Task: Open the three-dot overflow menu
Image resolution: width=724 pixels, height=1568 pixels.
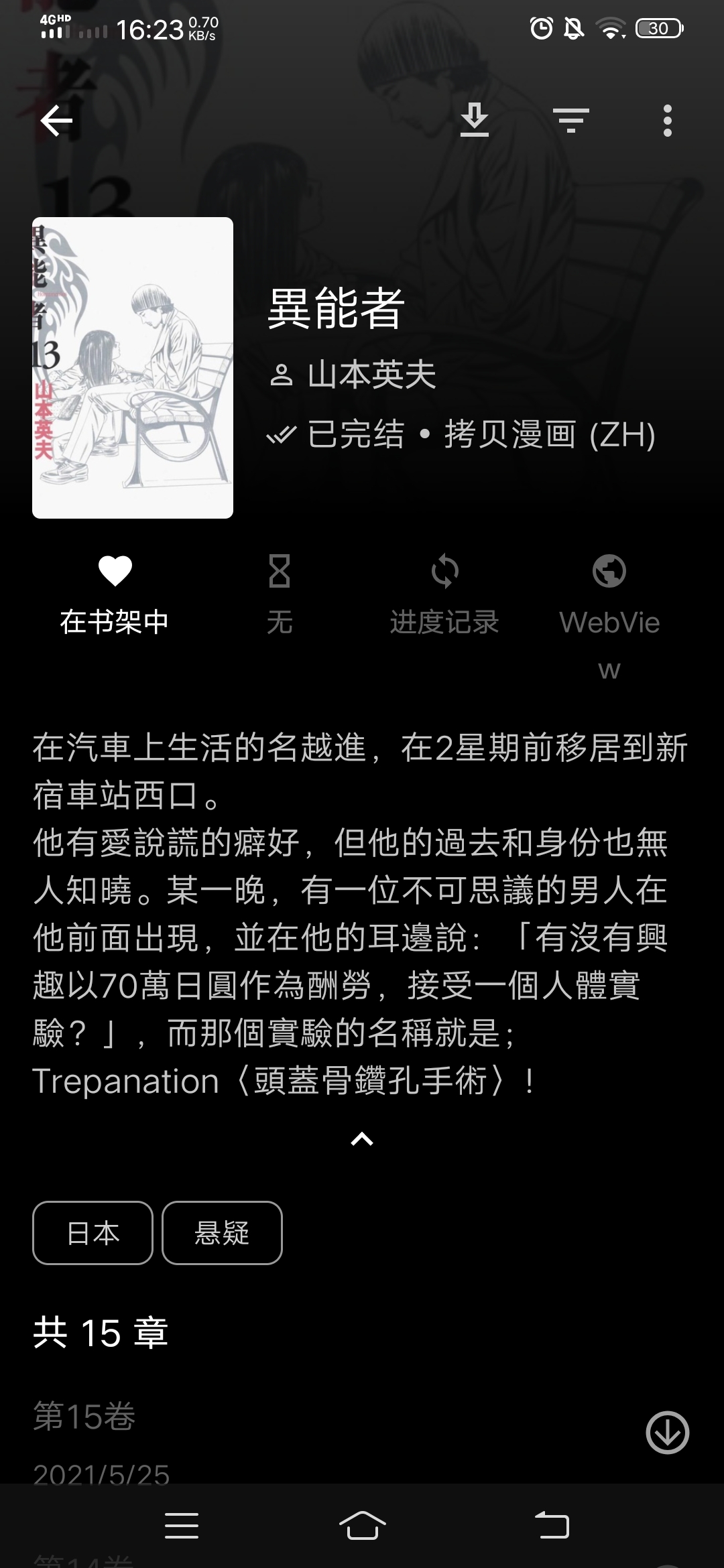Action: [x=667, y=121]
